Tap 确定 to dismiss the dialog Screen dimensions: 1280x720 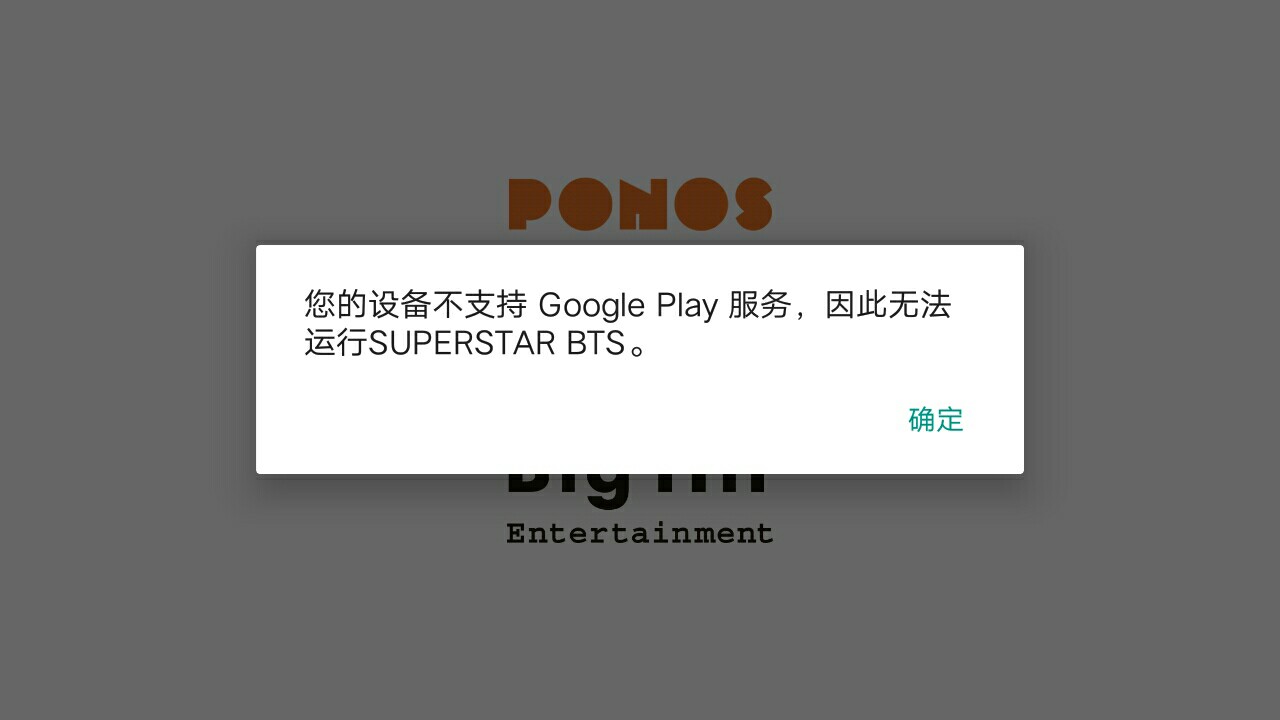[x=935, y=420]
